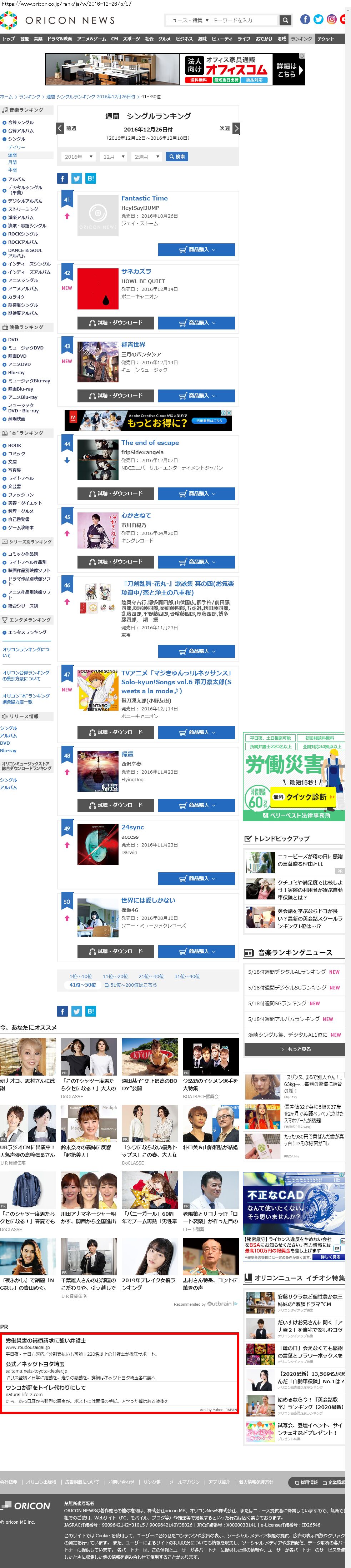Switch to the ランキング tab in top navigation
The width and height of the screenshot is (351, 1568).
point(301,39)
